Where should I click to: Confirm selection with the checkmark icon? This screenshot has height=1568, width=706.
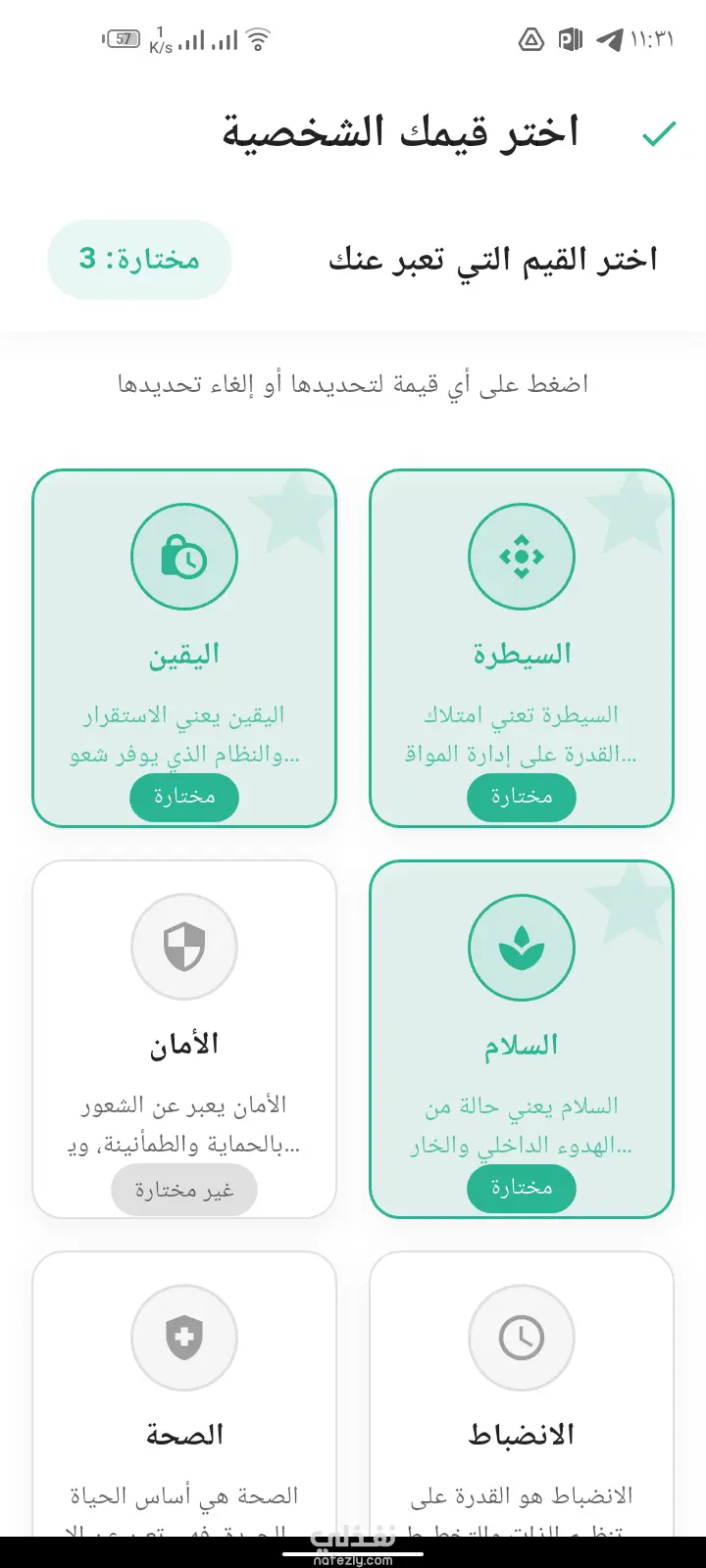click(659, 134)
